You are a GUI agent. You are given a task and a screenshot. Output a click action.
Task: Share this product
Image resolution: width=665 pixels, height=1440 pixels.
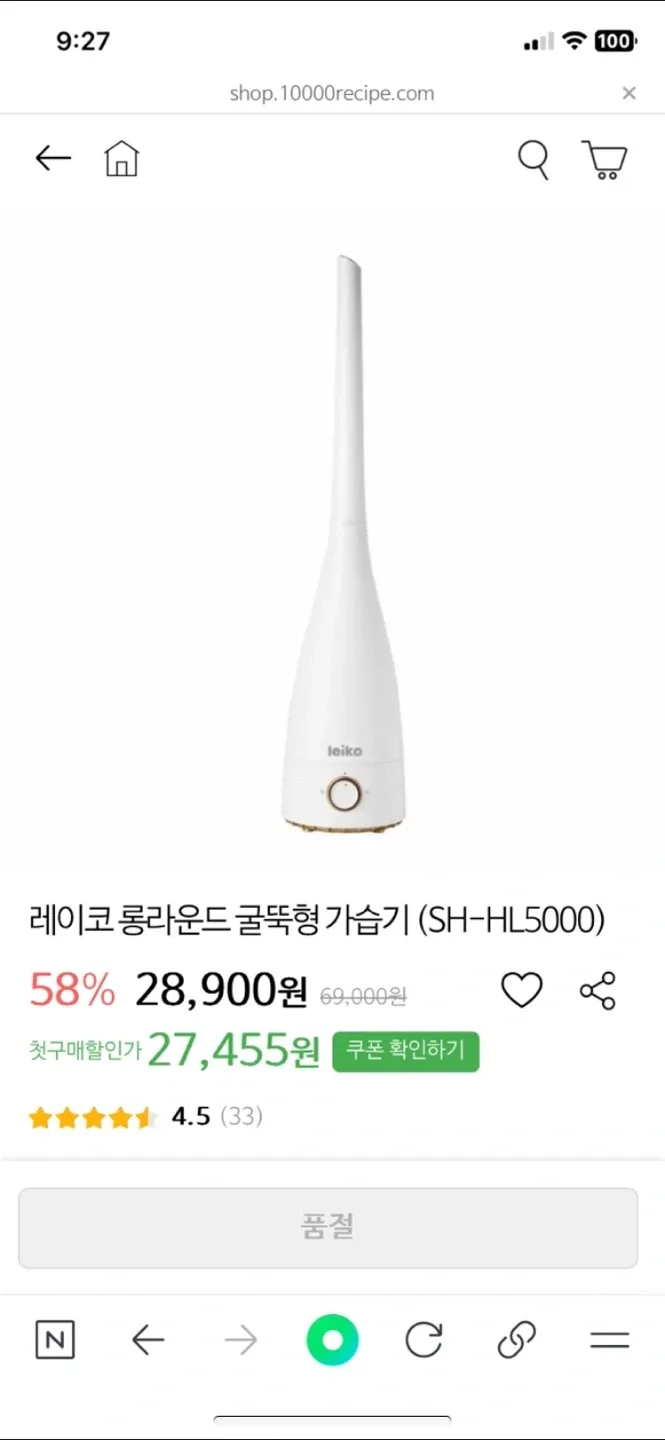pos(598,990)
